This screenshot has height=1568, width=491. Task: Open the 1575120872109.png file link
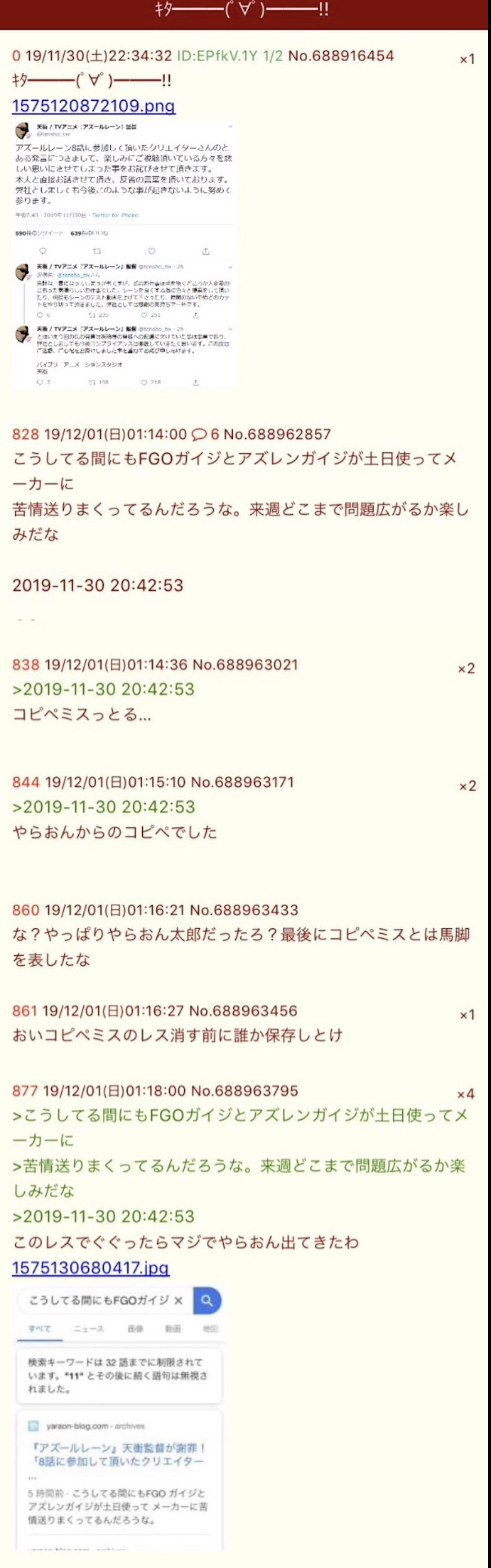pyautogui.click(x=93, y=106)
